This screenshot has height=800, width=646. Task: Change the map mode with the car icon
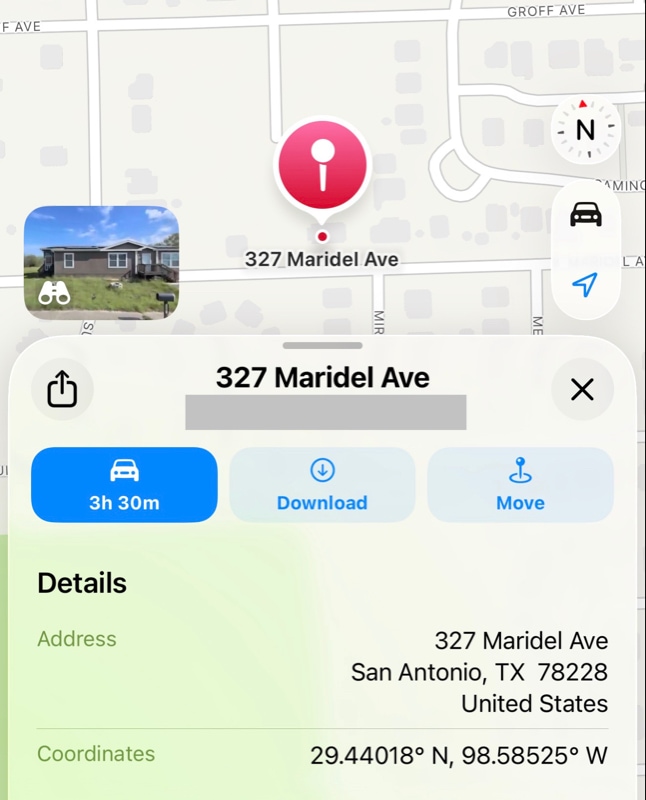[x=586, y=215]
